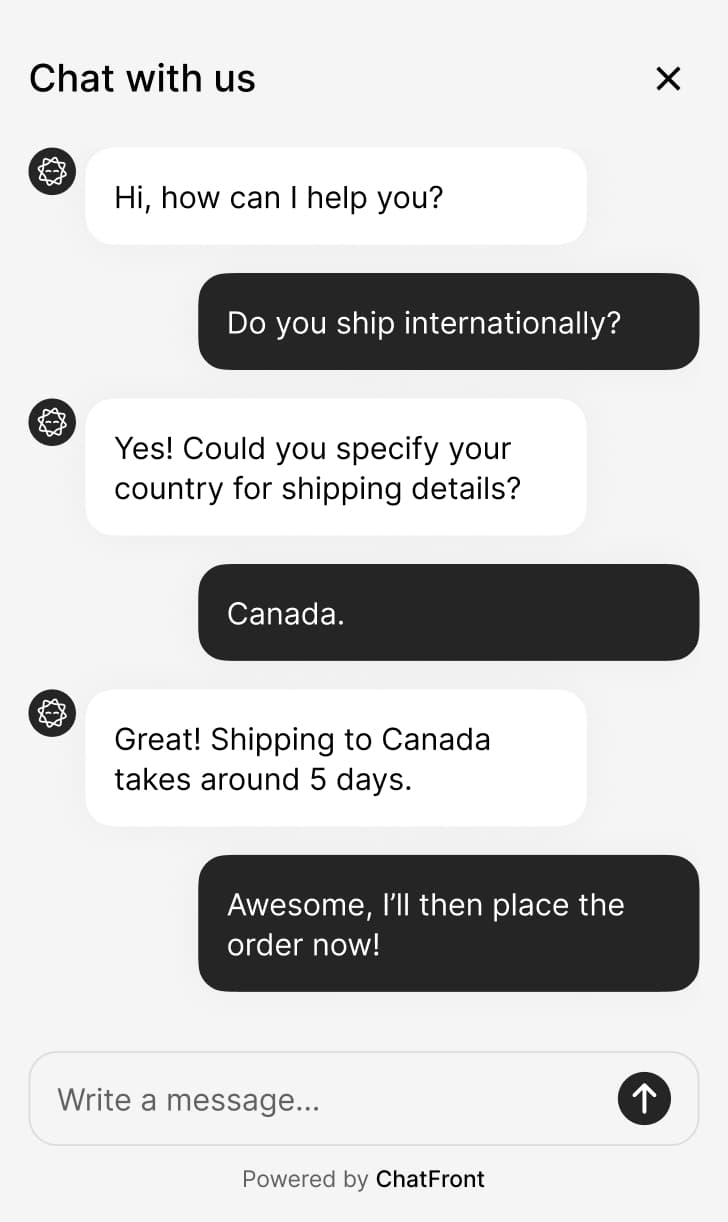Close the Chat with us window

[668, 79]
